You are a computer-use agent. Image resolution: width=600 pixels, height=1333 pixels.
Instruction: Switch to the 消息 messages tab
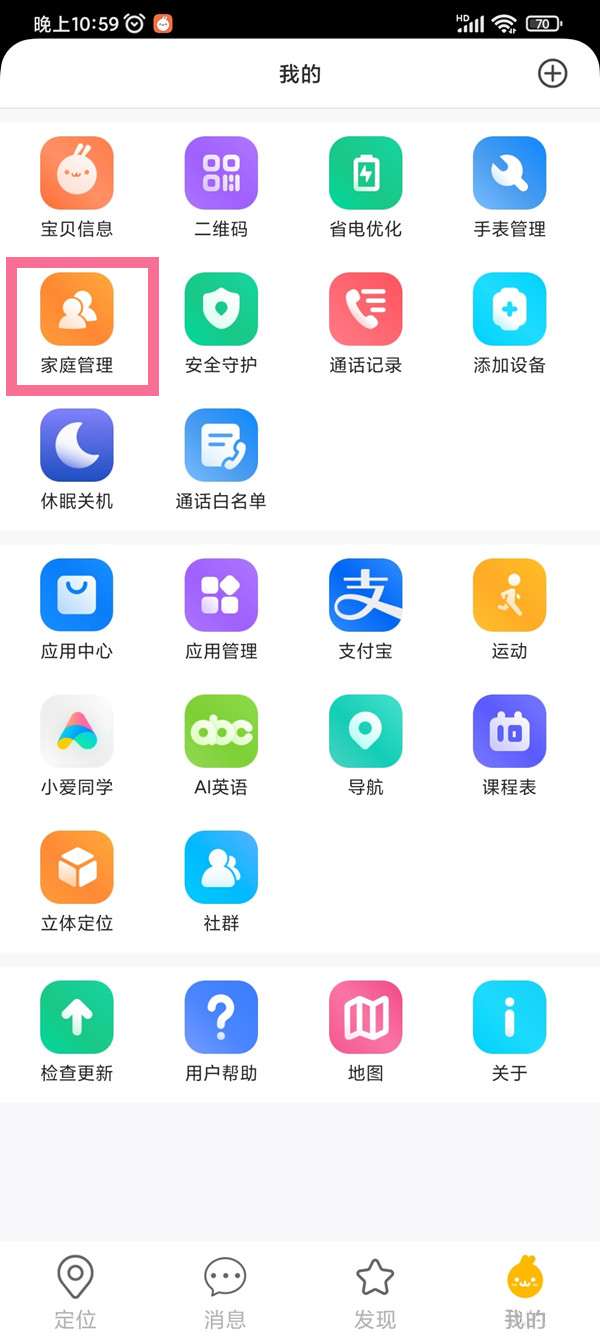(x=225, y=1291)
